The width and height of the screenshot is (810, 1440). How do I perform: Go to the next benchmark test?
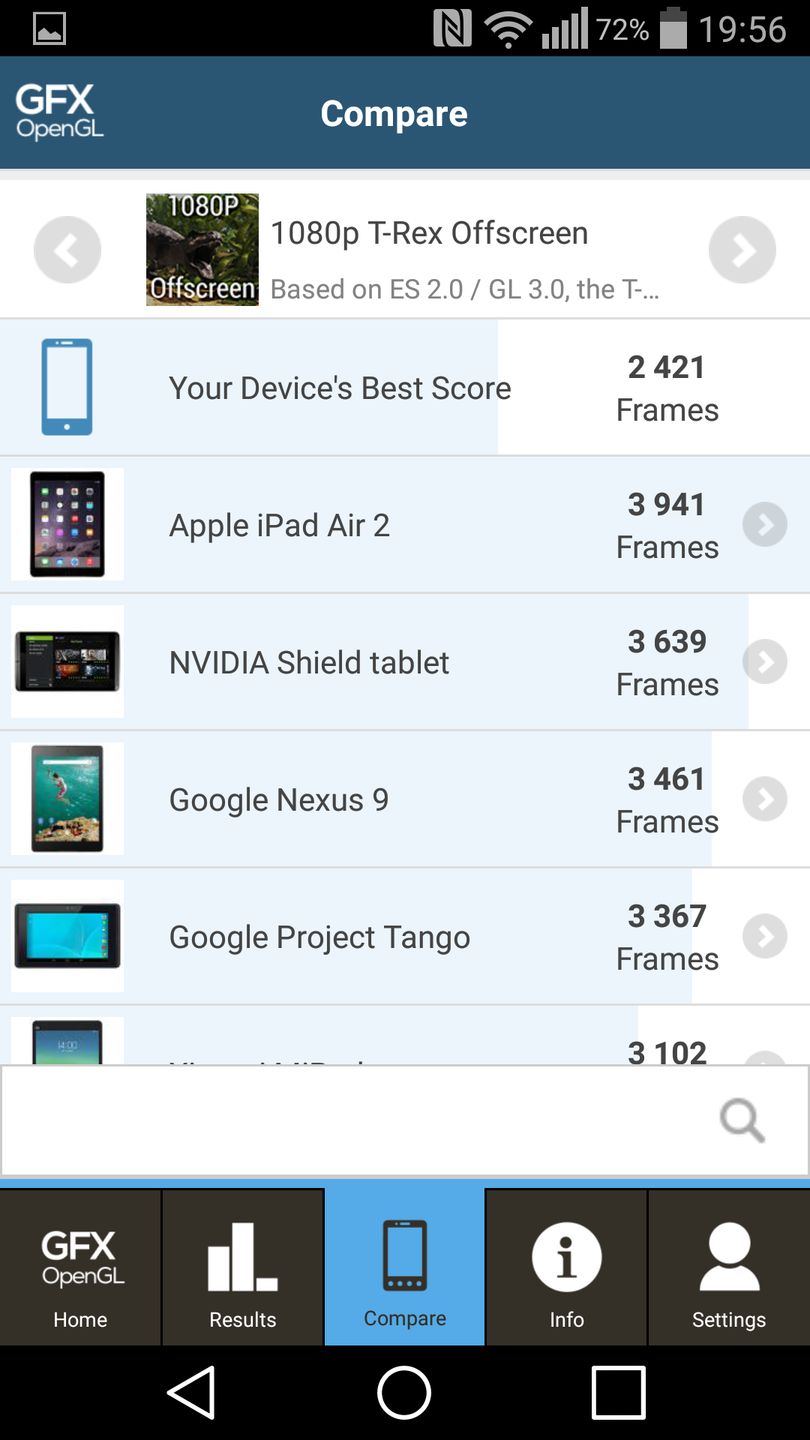(x=742, y=250)
